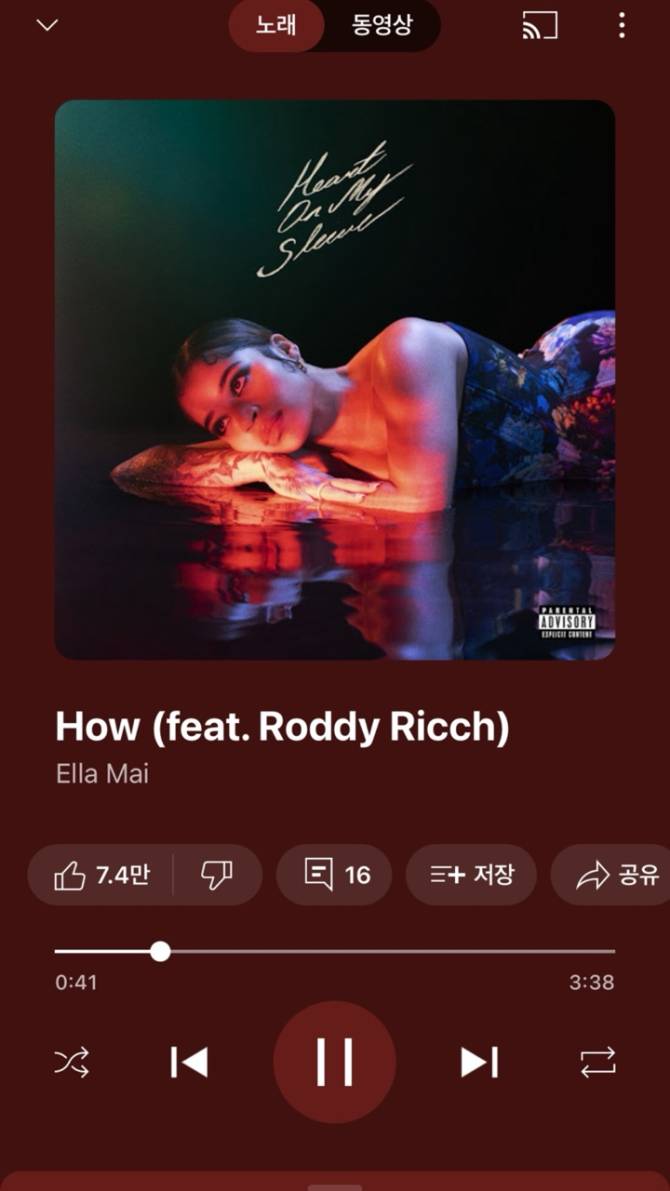Skip to the next track
Image resolution: width=670 pixels, height=1191 pixels.
479,1062
